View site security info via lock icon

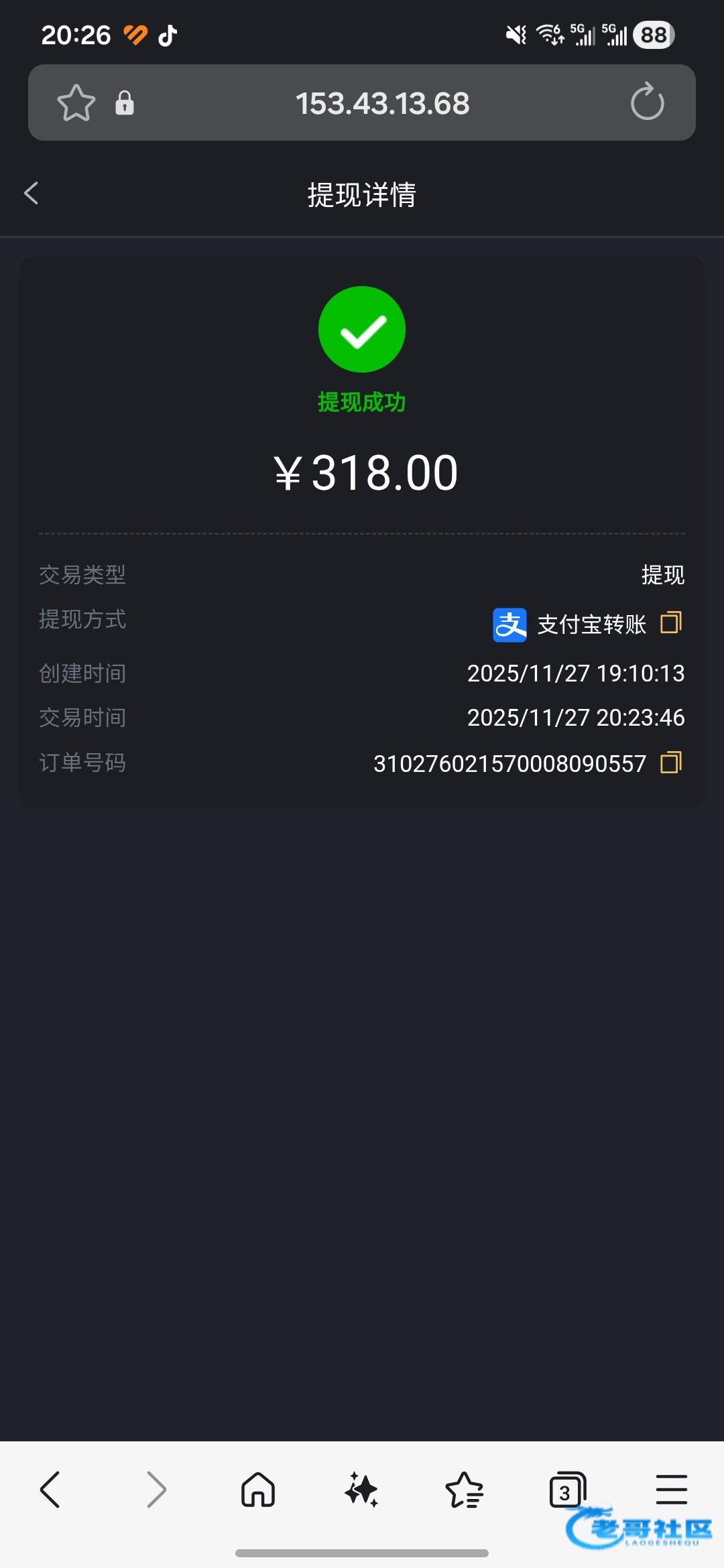click(125, 103)
